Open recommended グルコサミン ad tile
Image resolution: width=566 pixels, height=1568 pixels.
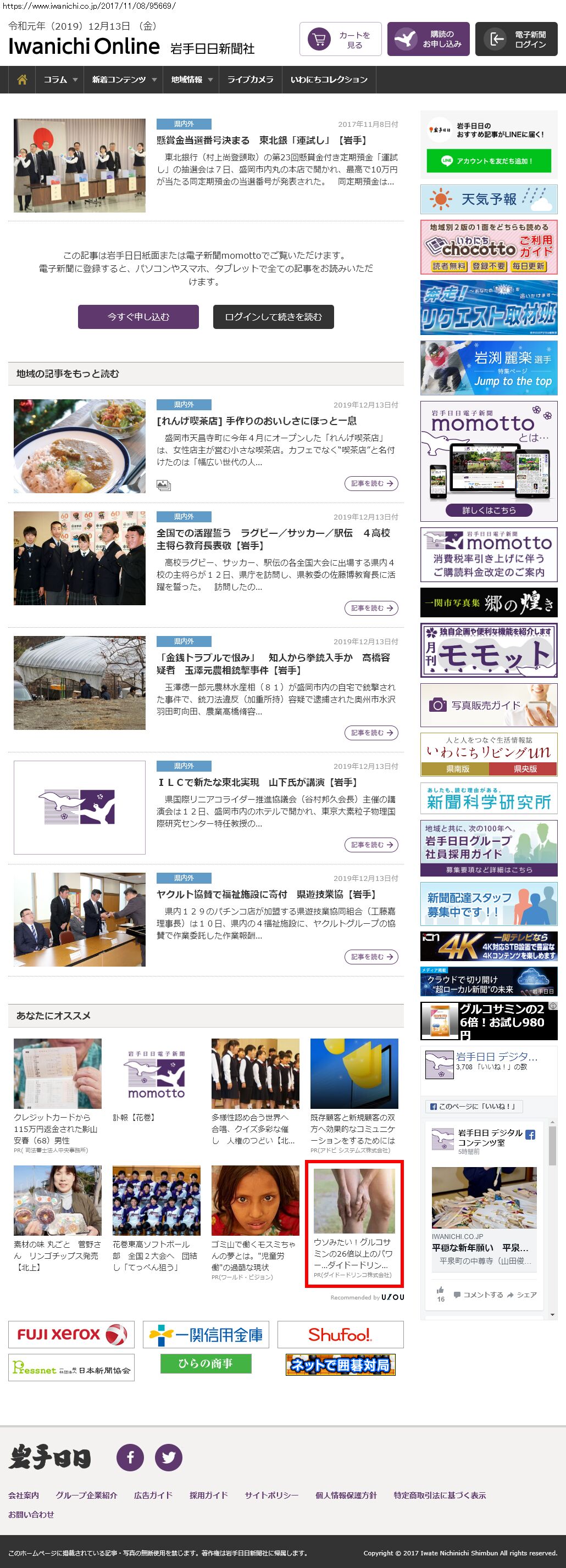point(353,1224)
